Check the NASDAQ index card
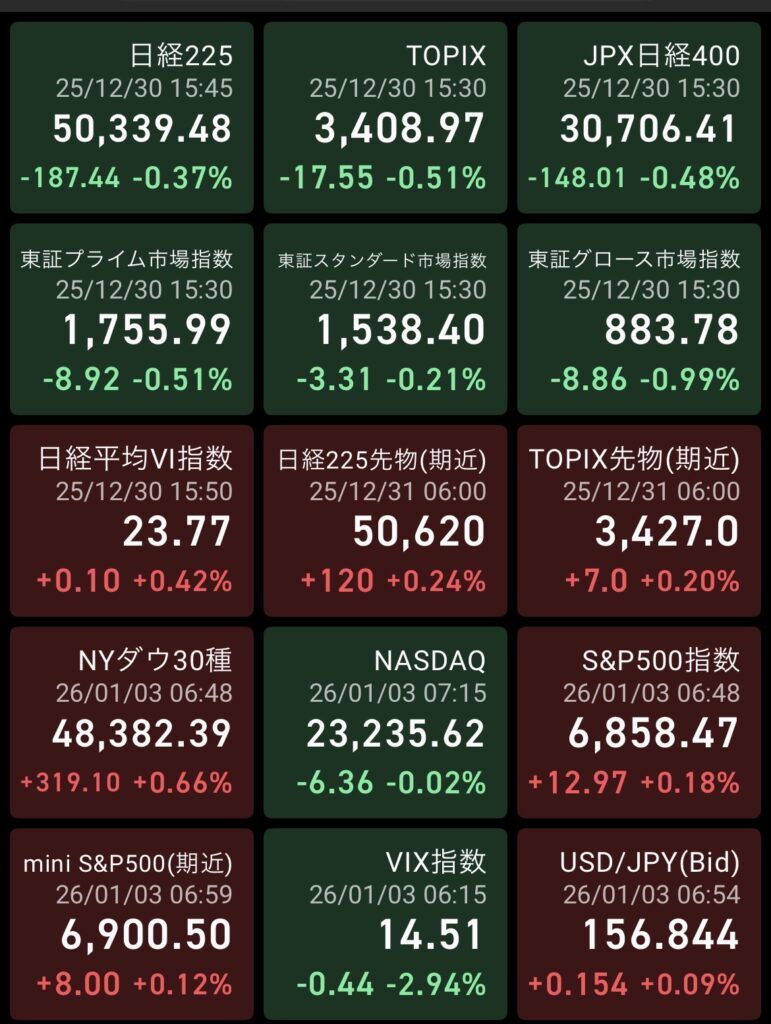The width and height of the screenshot is (771, 1024). tap(386, 721)
